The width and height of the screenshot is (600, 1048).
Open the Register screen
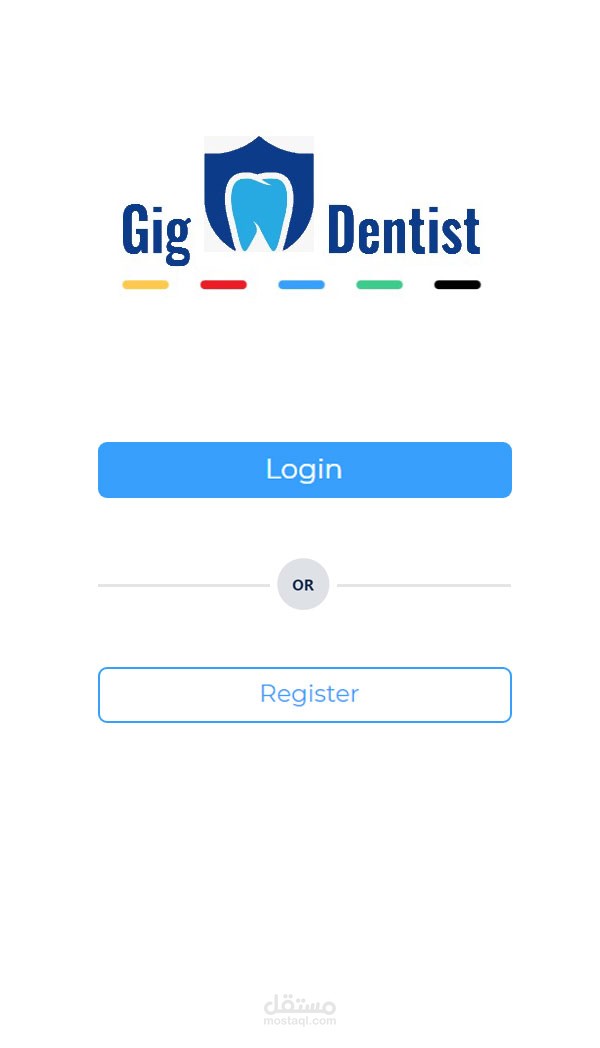point(304,694)
